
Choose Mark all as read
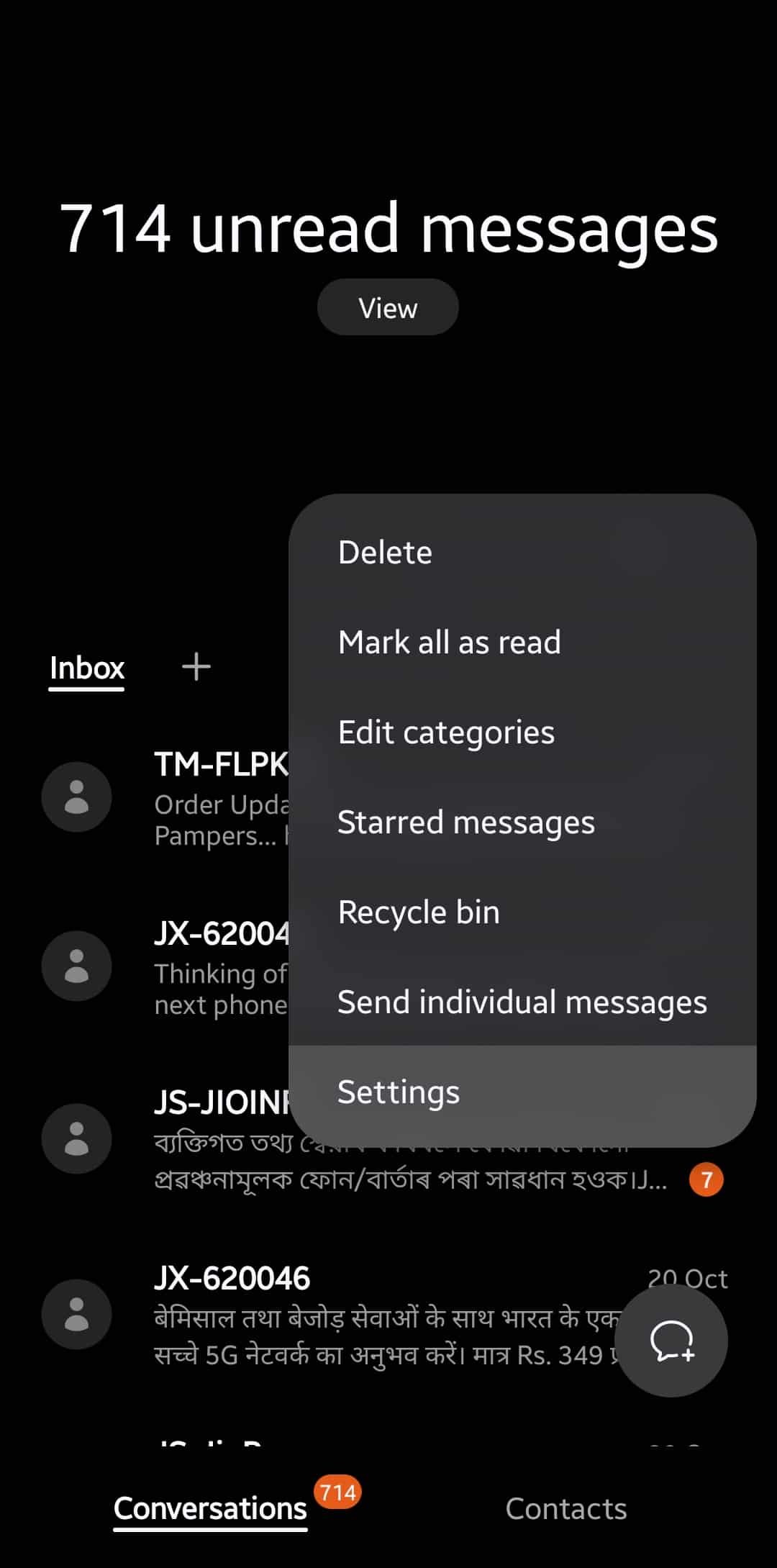pos(522,643)
